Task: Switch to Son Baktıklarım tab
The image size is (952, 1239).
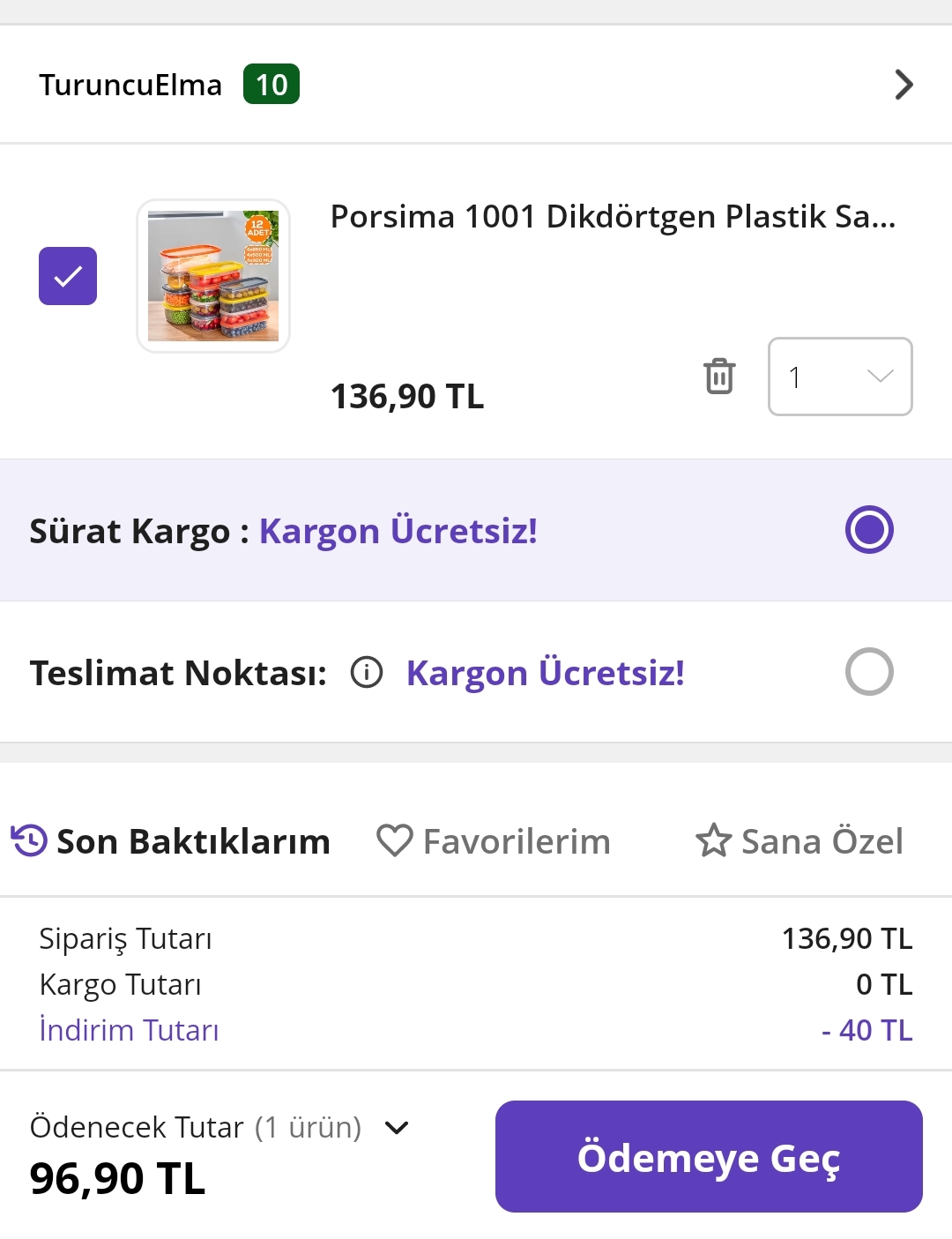Action: tap(172, 841)
